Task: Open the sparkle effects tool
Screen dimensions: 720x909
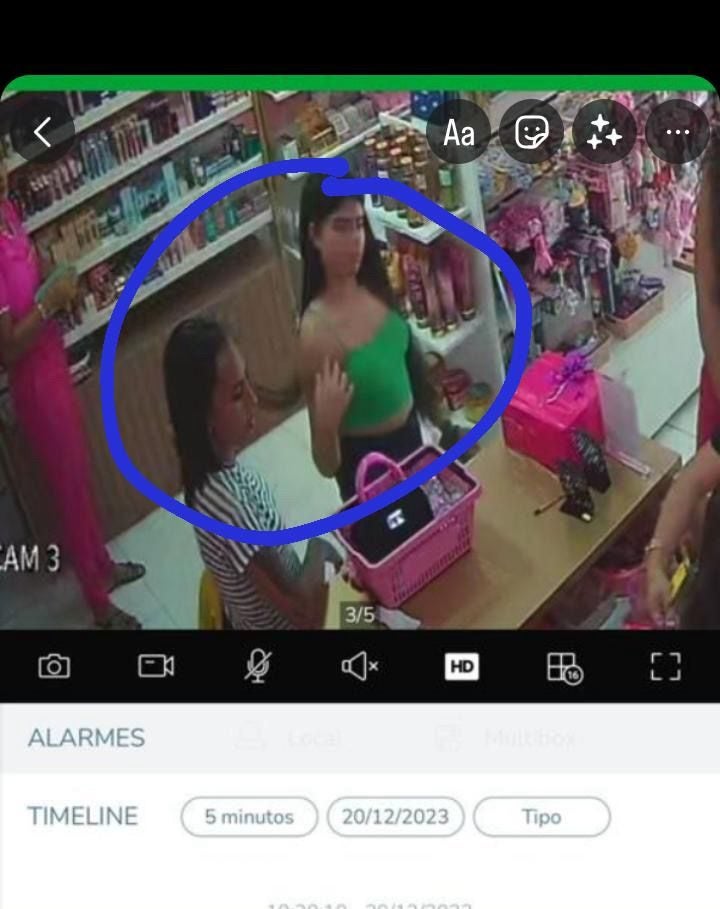Action: (604, 132)
